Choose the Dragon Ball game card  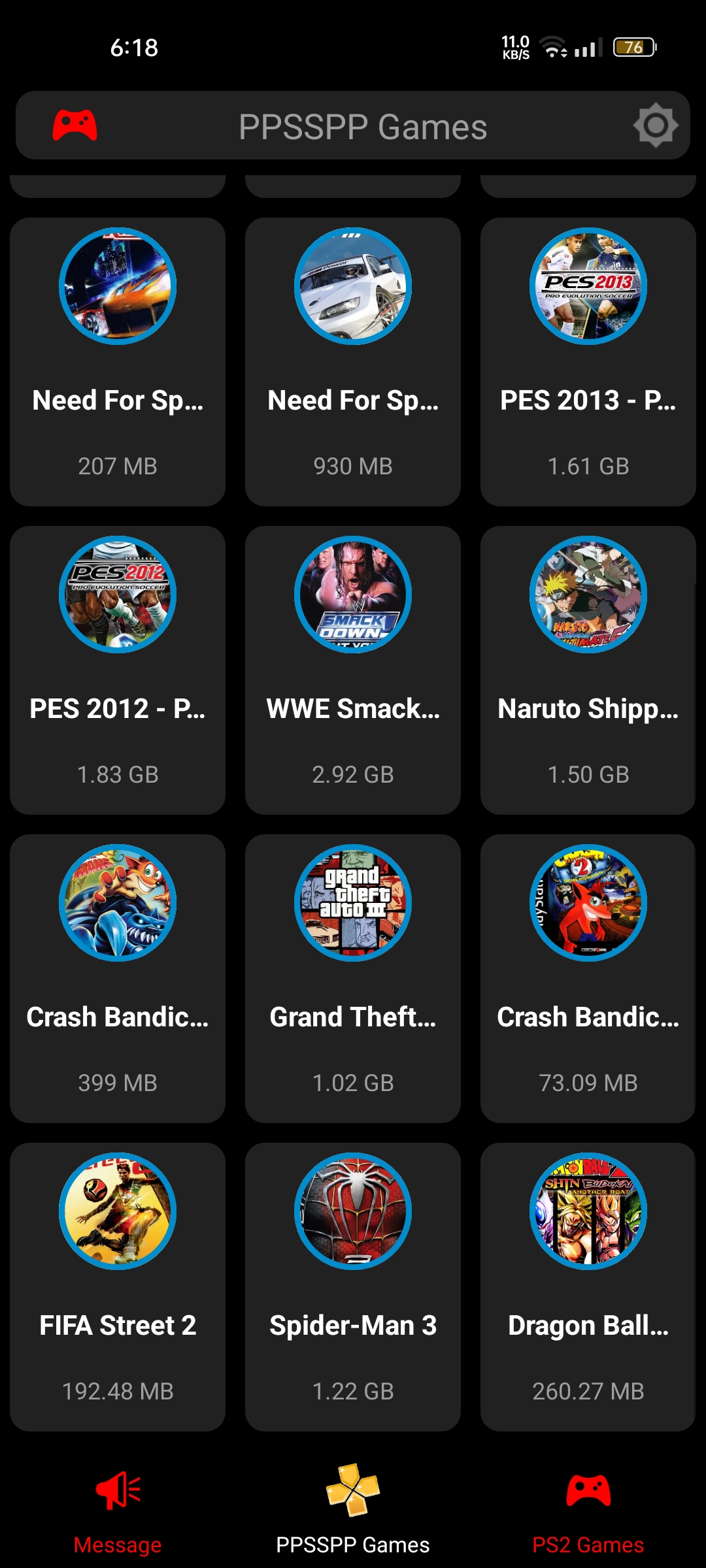tap(588, 1286)
